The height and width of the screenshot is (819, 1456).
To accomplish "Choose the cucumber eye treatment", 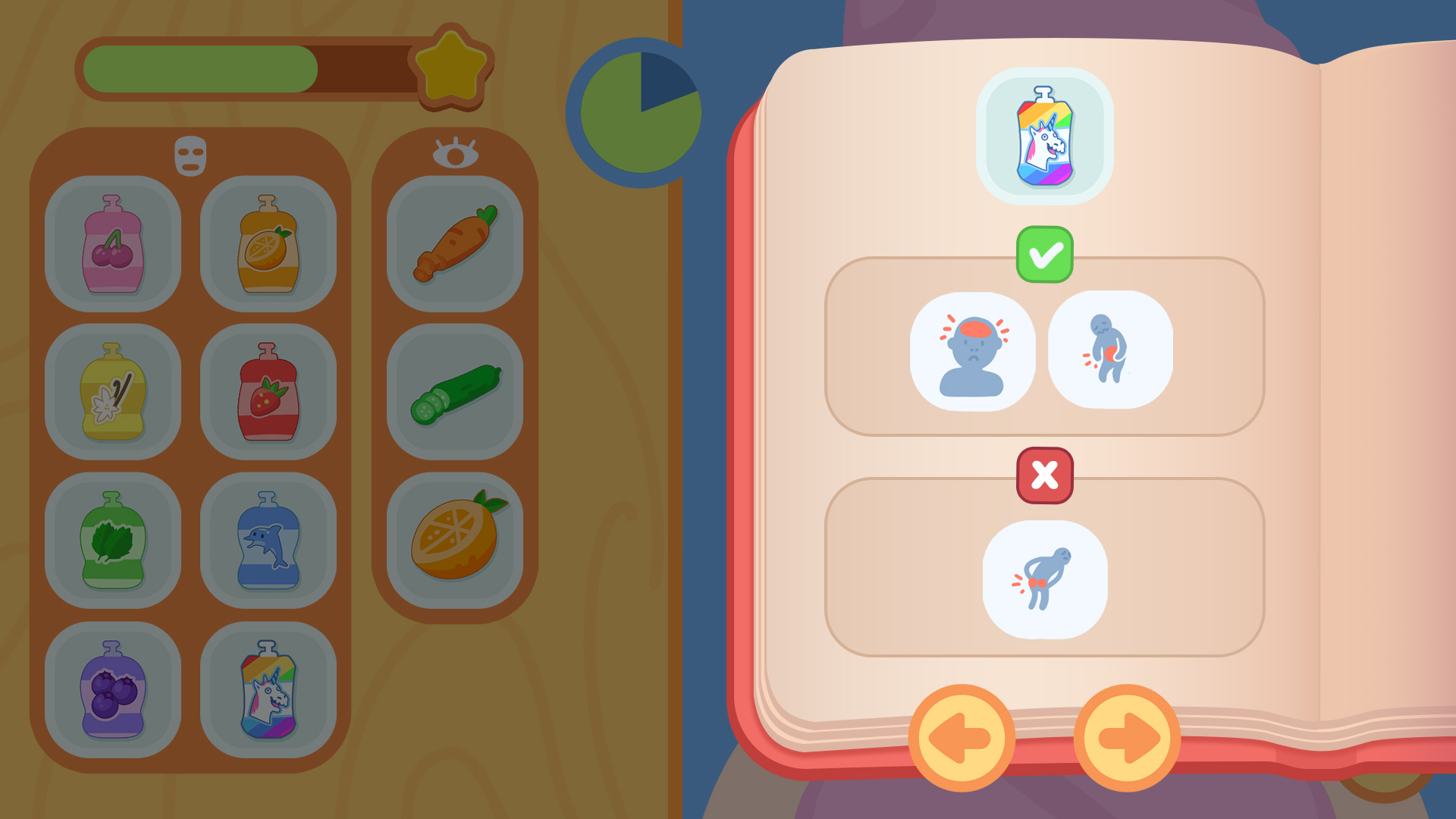I will 454,392.
